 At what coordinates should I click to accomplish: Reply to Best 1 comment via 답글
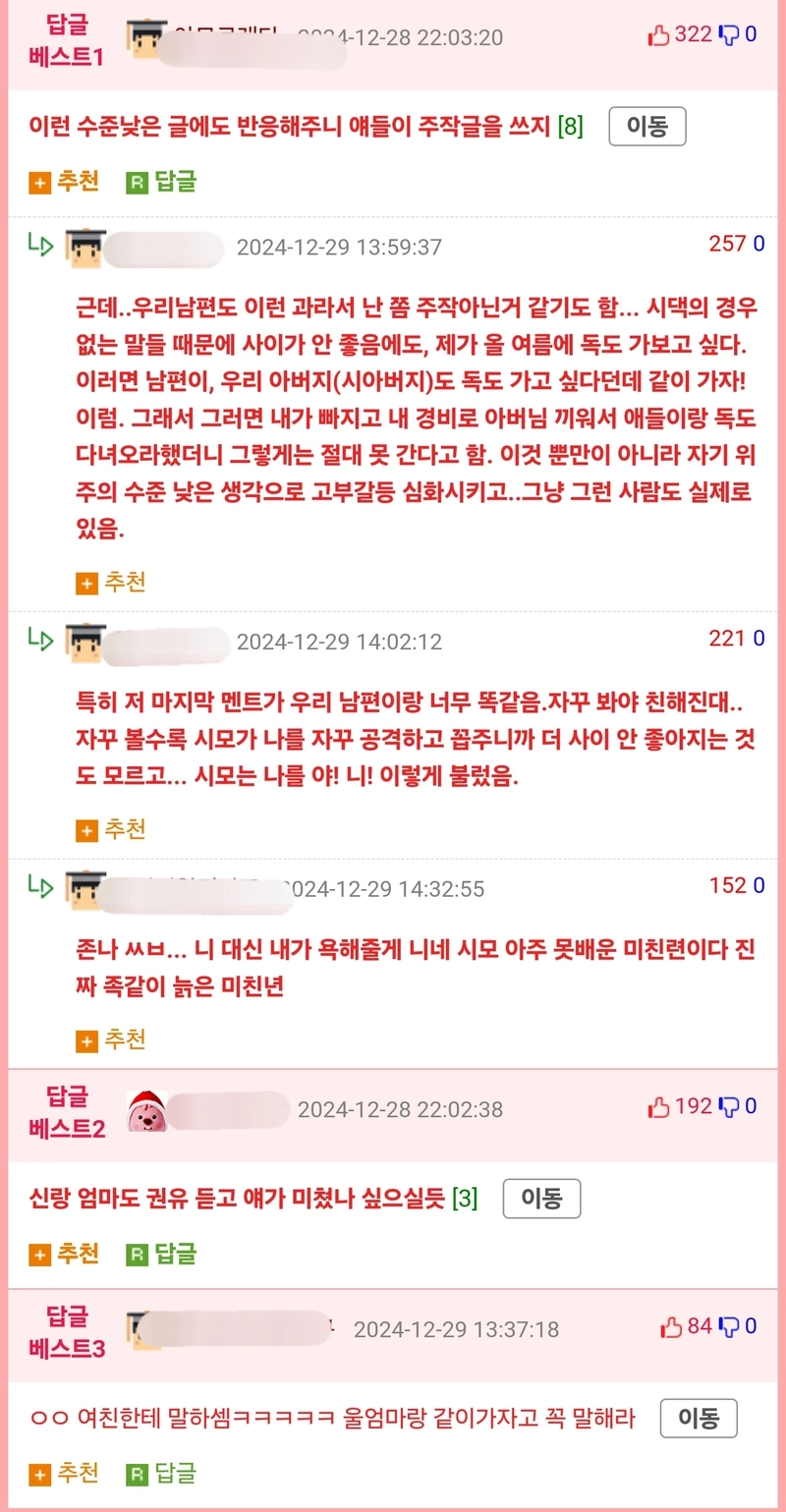click(x=162, y=182)
